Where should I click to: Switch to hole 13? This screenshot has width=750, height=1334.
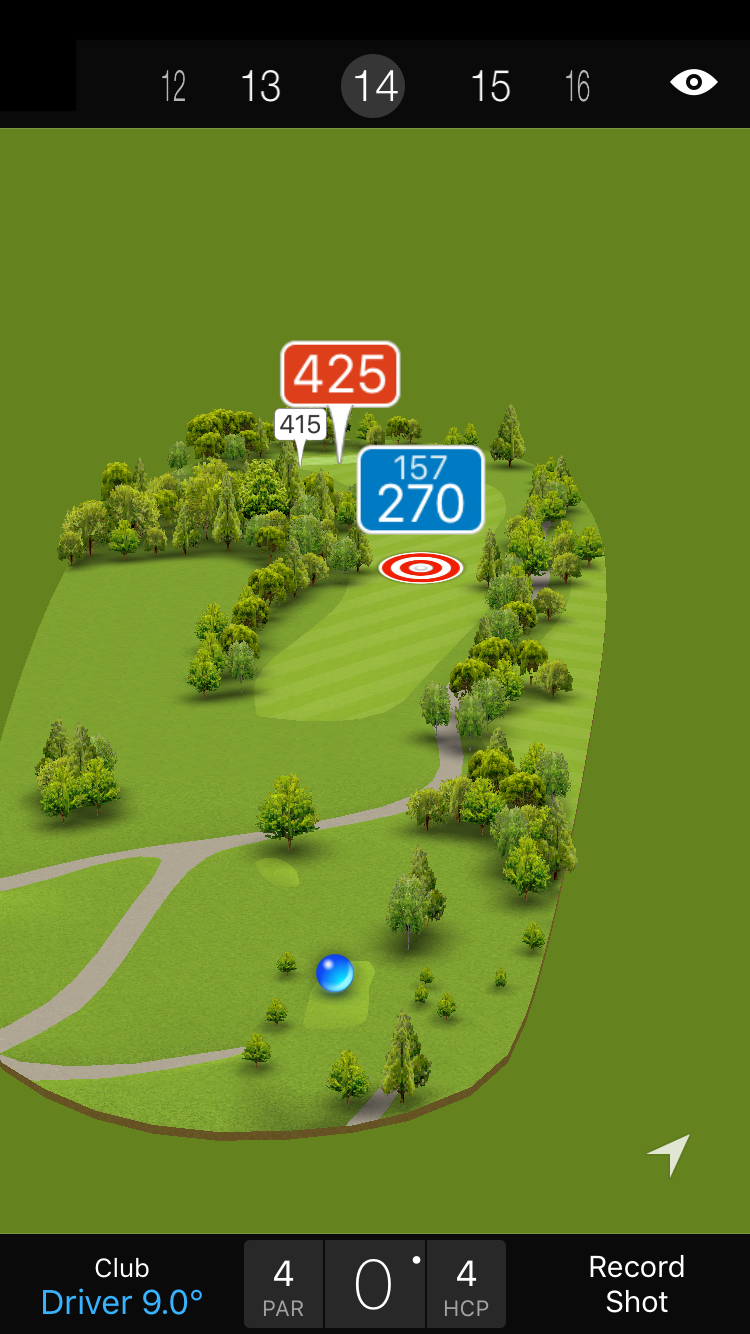[261, 87]
